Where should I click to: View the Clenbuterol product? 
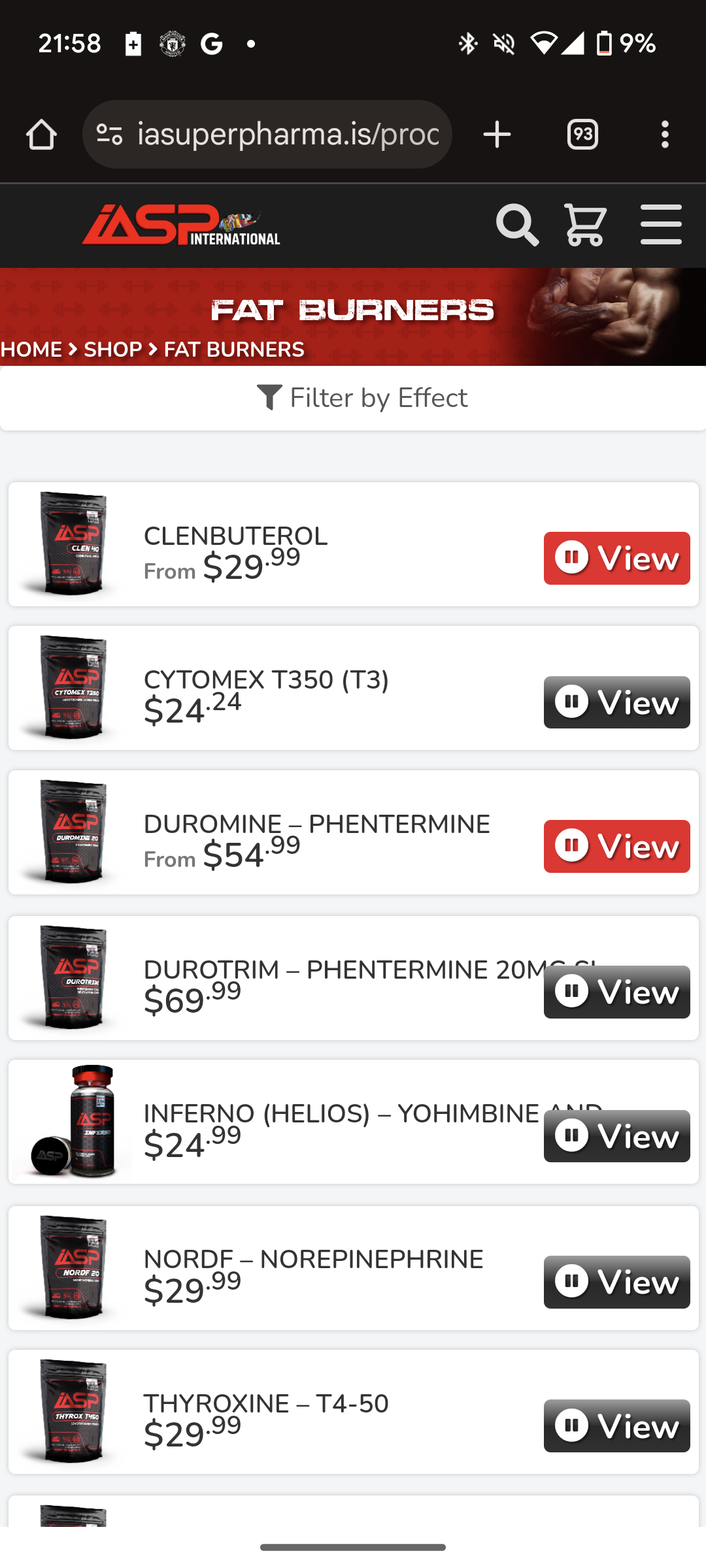tap(616, 558)
